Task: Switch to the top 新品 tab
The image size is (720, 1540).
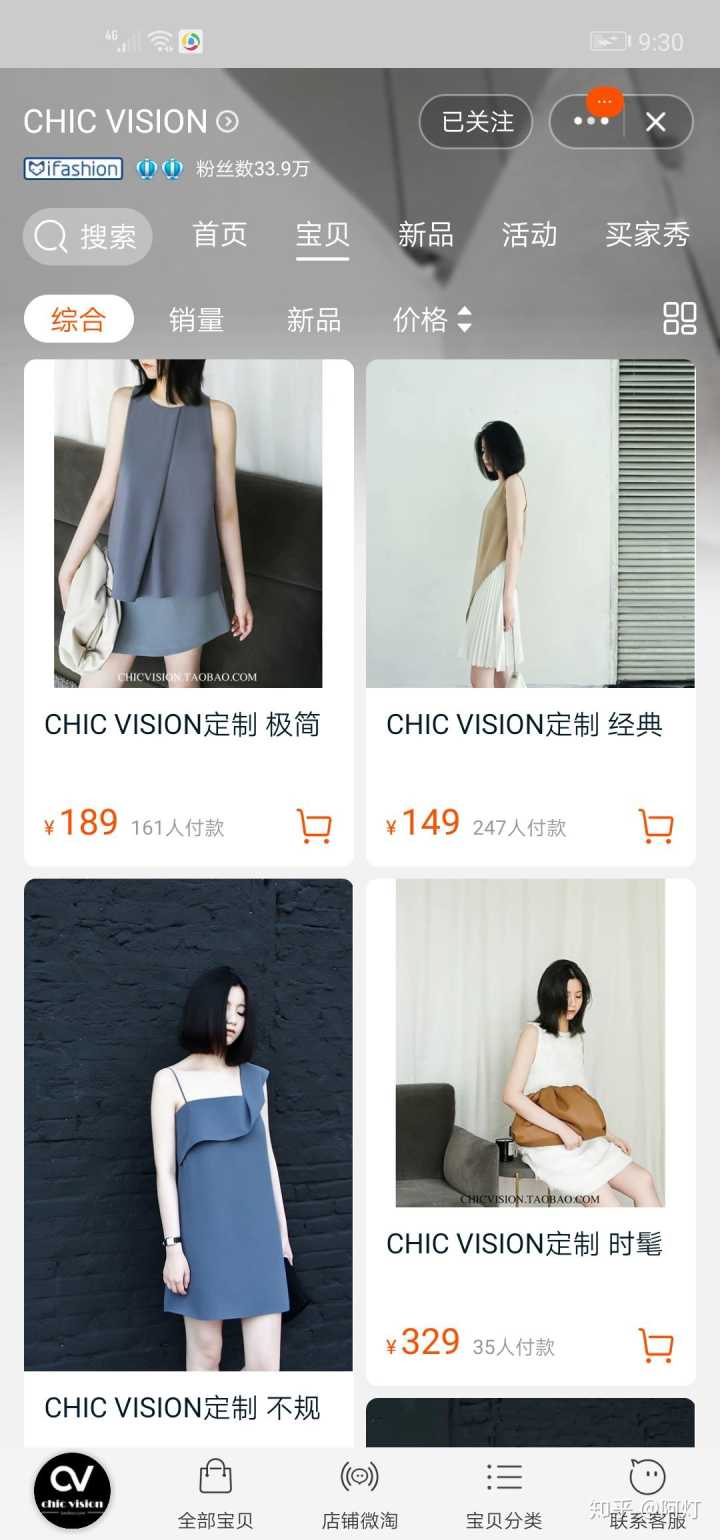Action: point(426,235)
